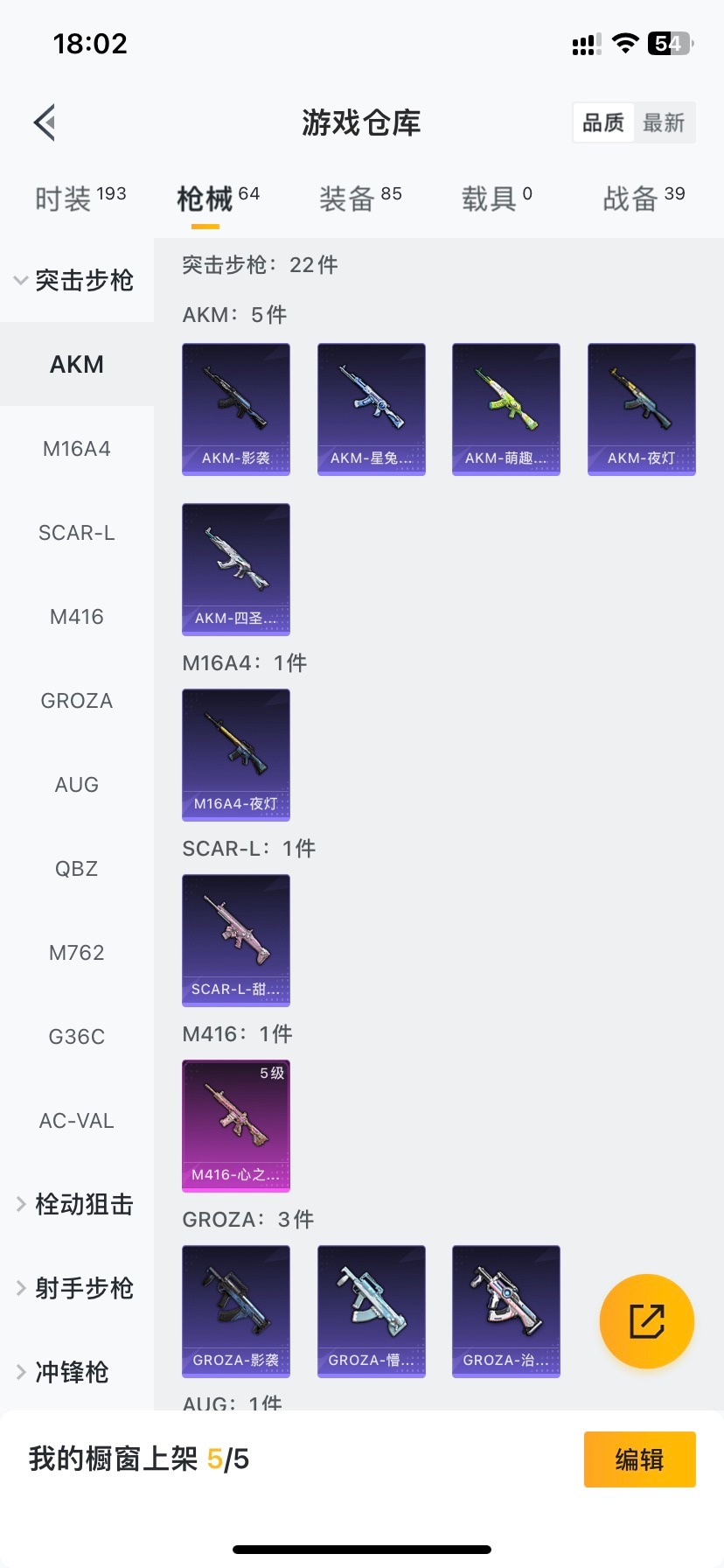Viewport: 724px width, 1568px height.
Task: View the M16A4-夜灯 skin
Action: click(x=236, y=755)
